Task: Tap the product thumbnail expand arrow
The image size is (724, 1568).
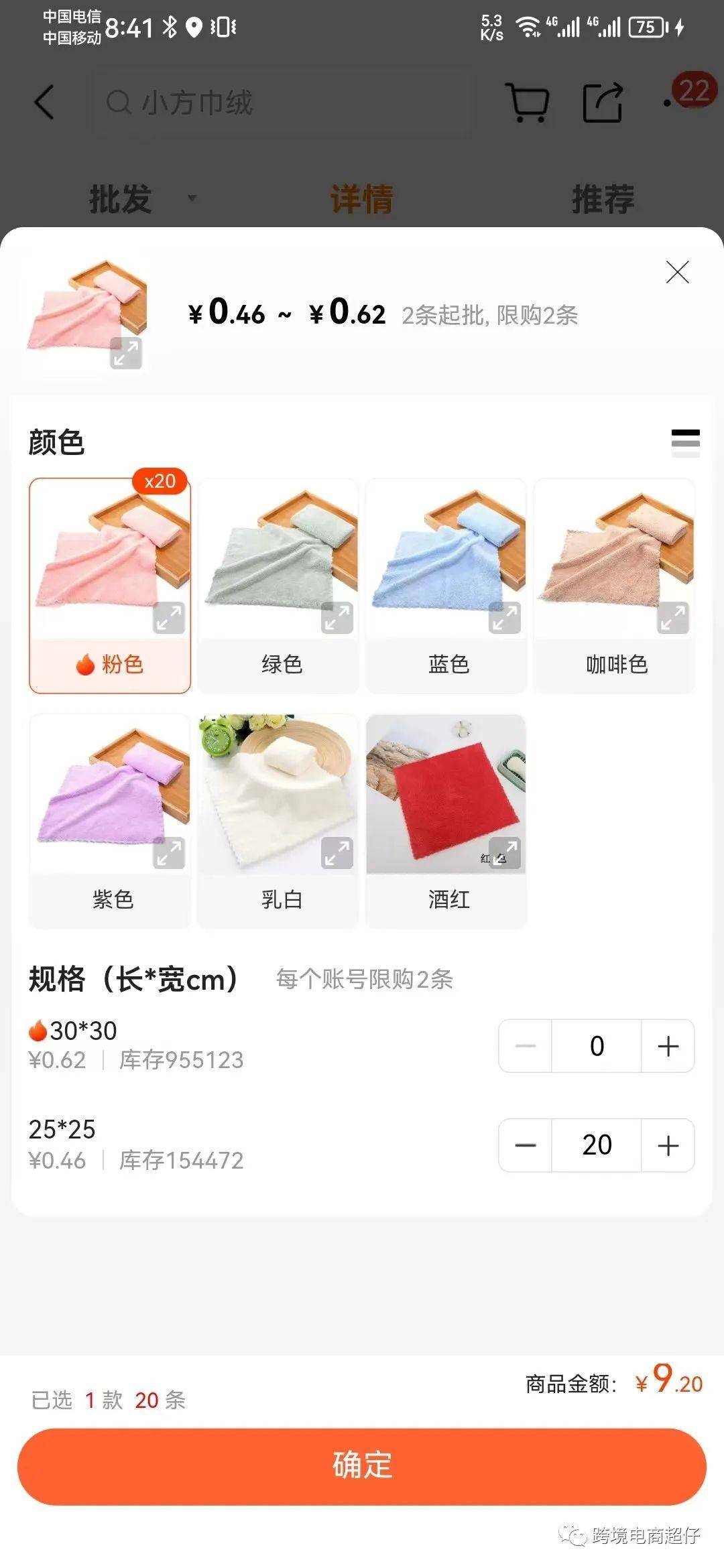Action: click(126, 352)
